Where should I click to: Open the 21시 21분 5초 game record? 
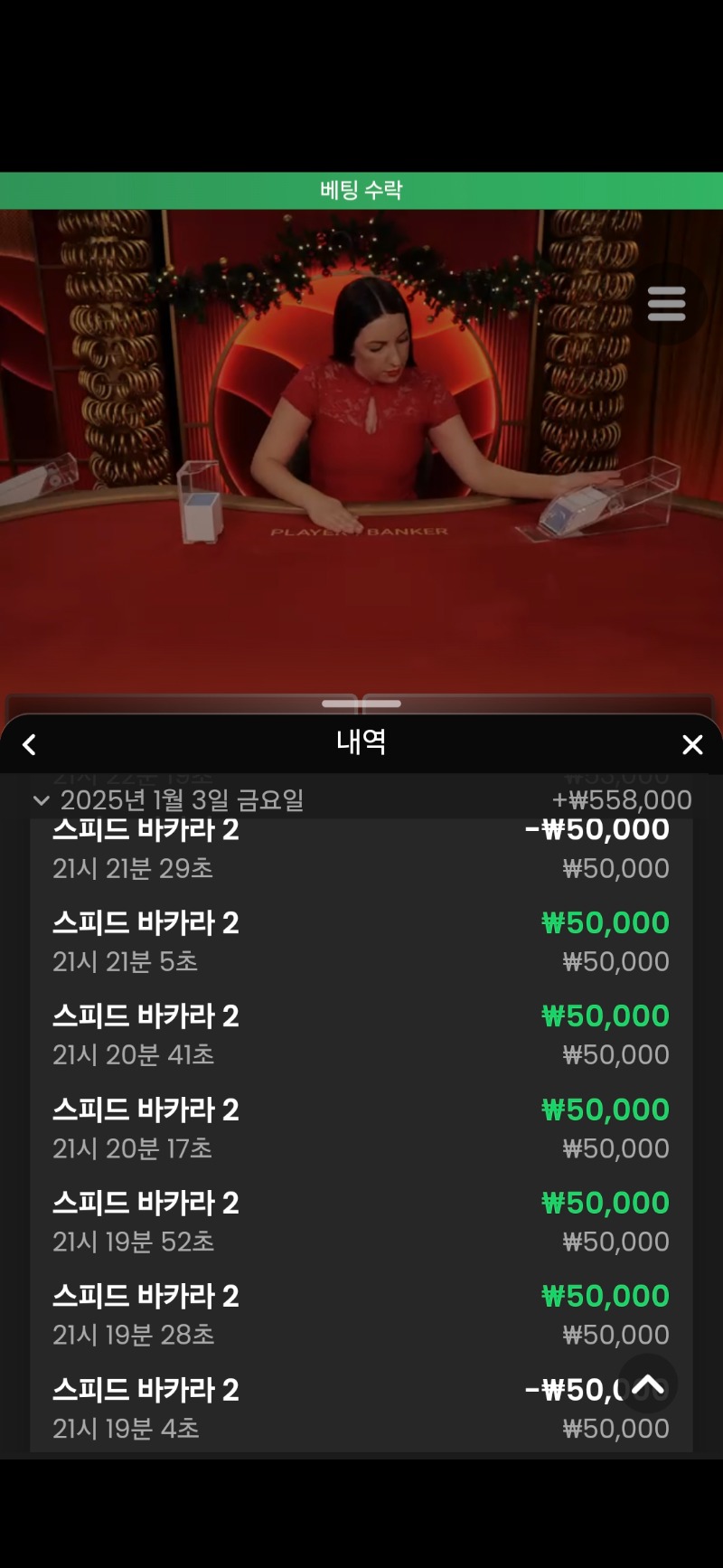[361, 941]
